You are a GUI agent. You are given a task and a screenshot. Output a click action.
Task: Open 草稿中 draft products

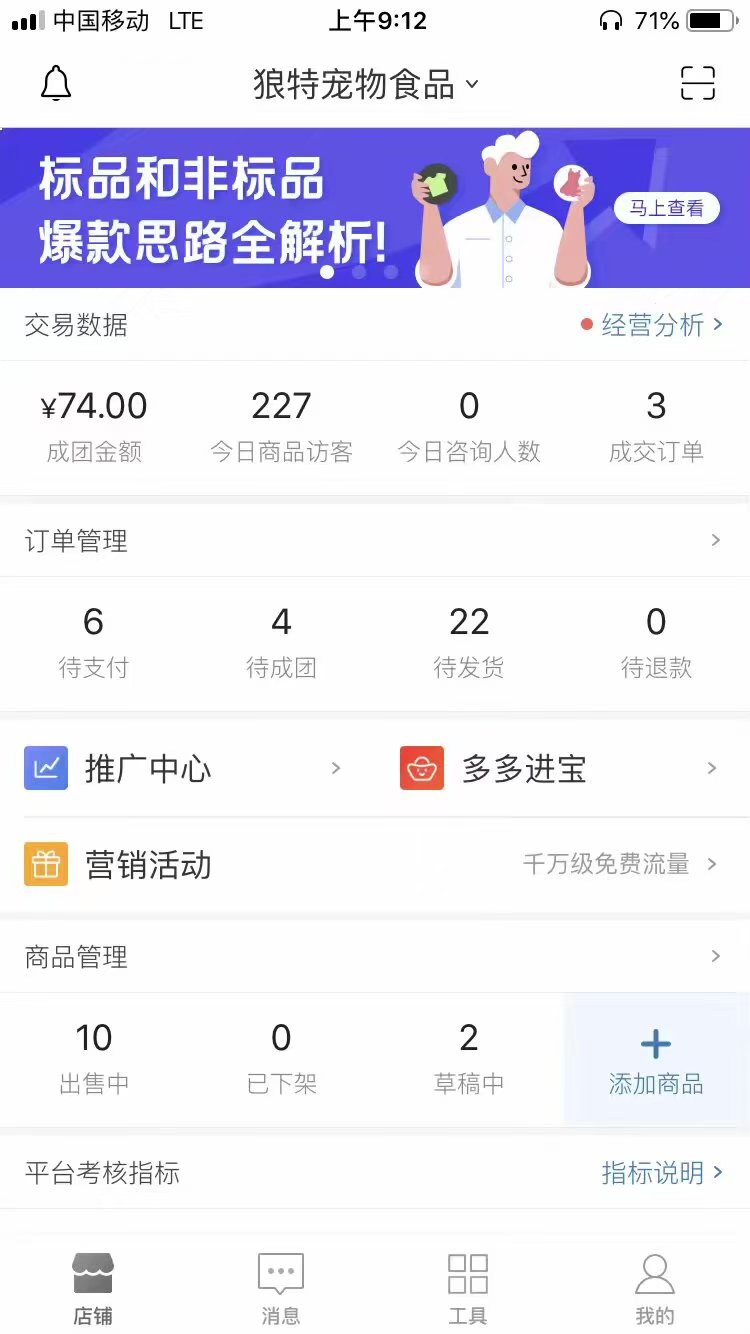tap(468, 1058)
